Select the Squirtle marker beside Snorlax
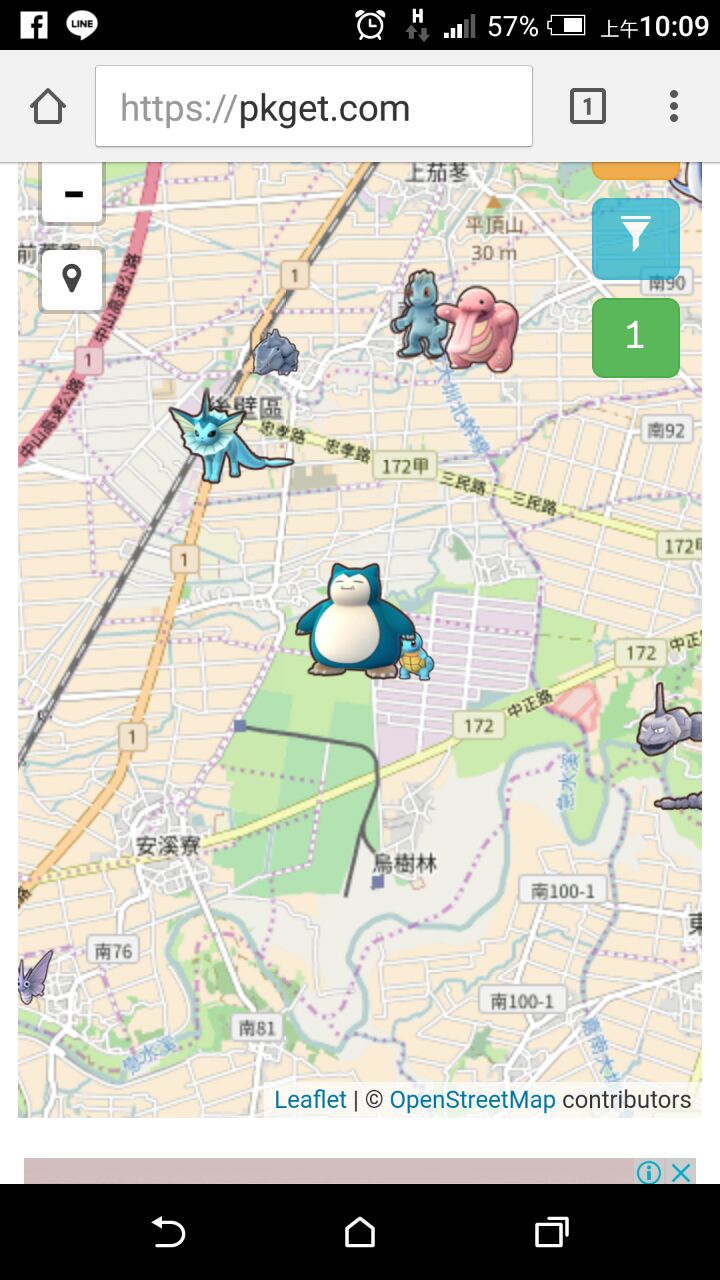This screenshot has width=720, height=1280. [x=416, y=659]
